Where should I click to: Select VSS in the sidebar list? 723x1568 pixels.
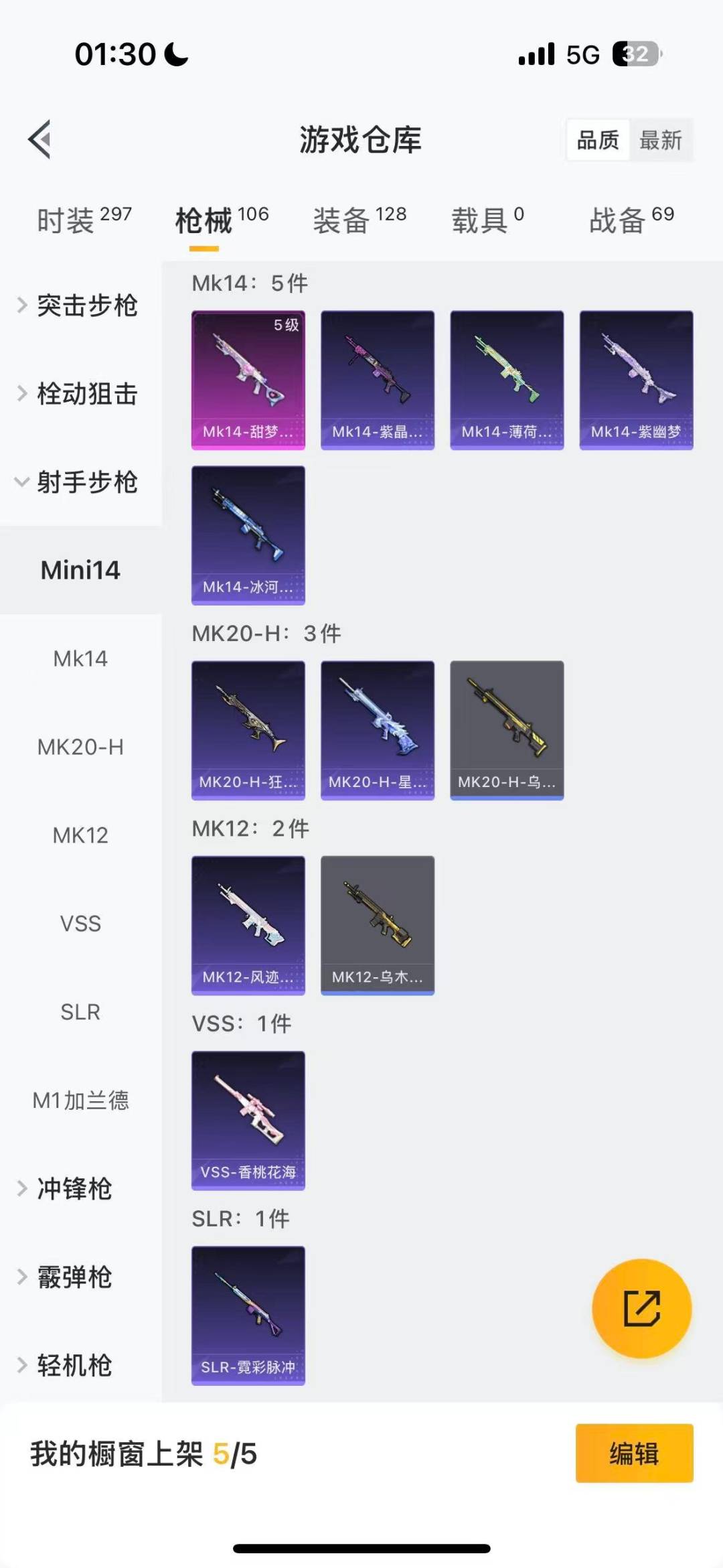[x=80, y=924]
